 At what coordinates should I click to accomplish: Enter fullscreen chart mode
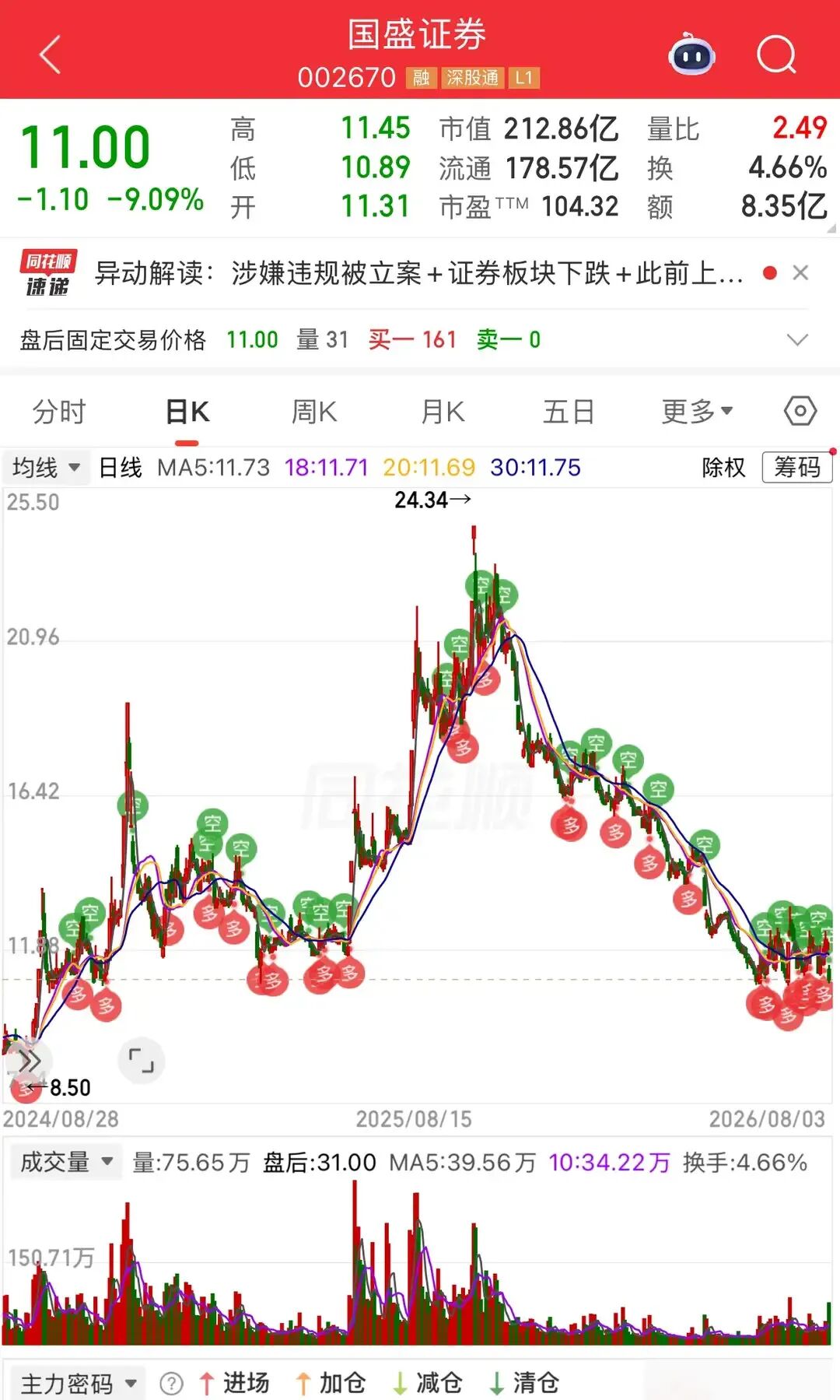click(141, 1061)
